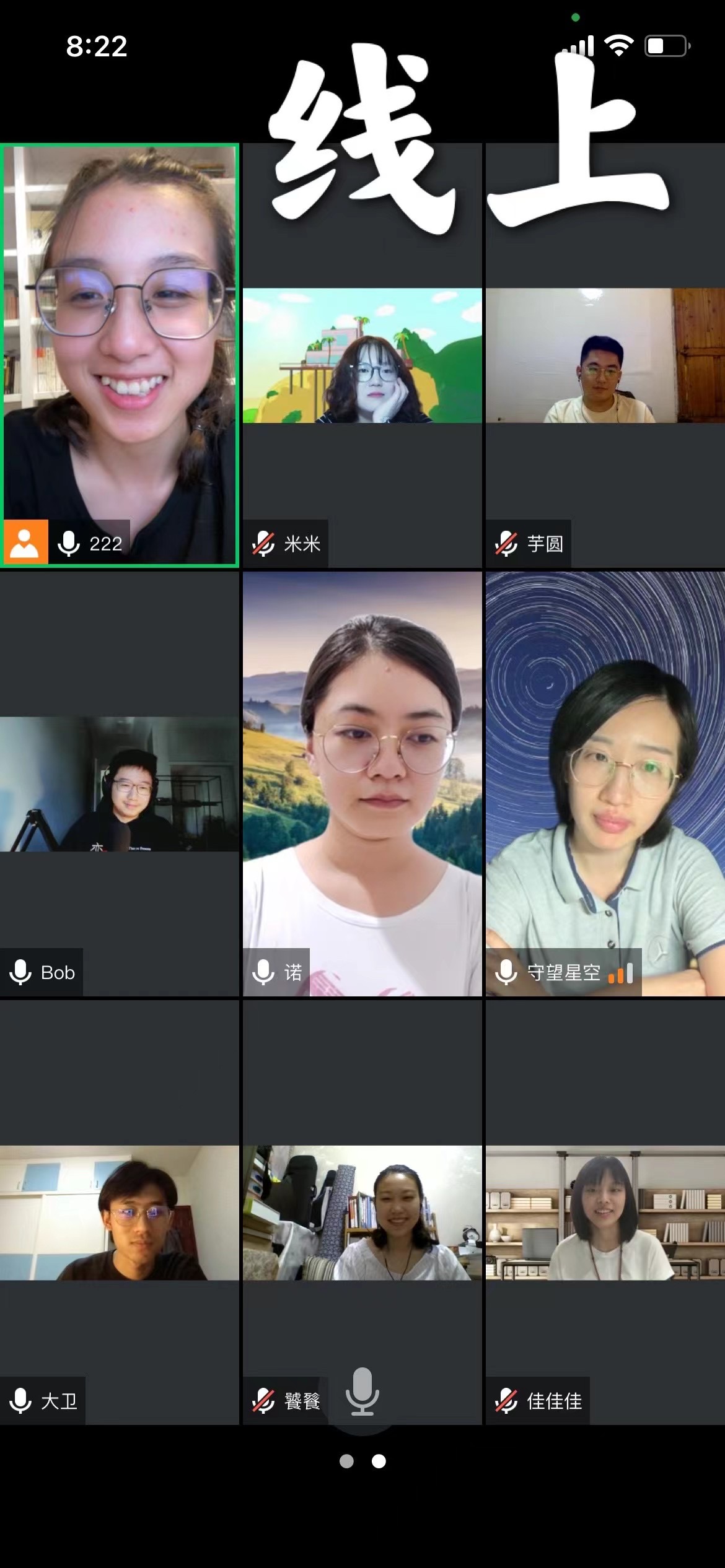This screenshot has width=725, height=1568.
Task: Select 米米's video tile
Action: (362, 355)
